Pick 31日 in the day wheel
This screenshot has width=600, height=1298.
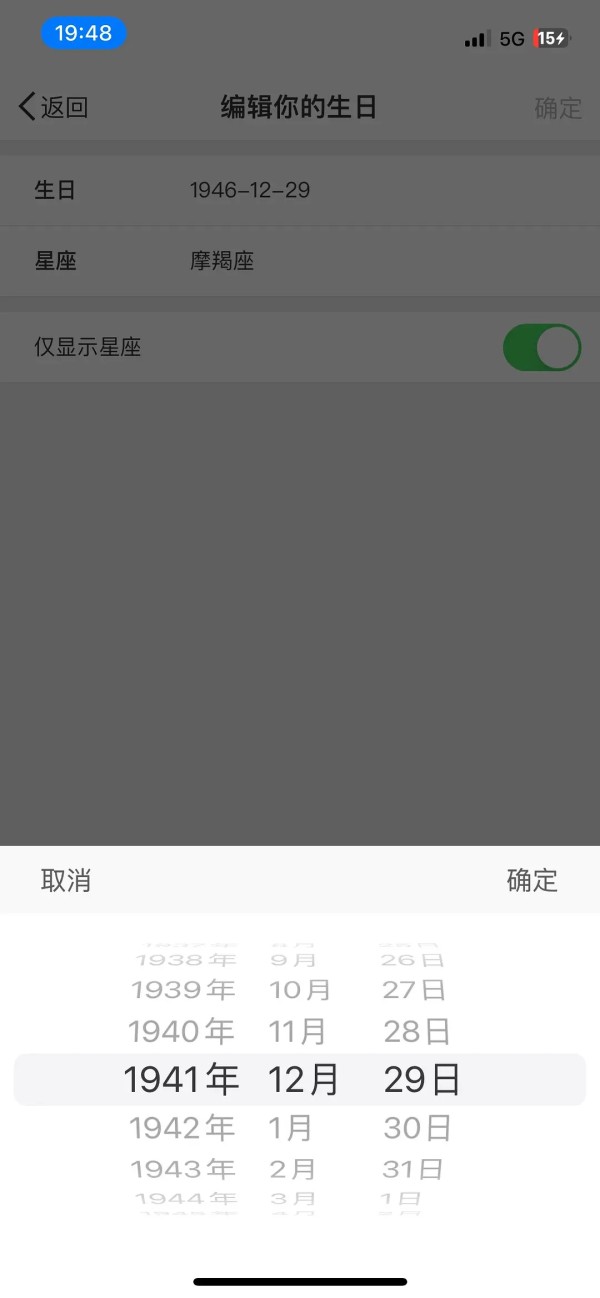(414, 1168)
